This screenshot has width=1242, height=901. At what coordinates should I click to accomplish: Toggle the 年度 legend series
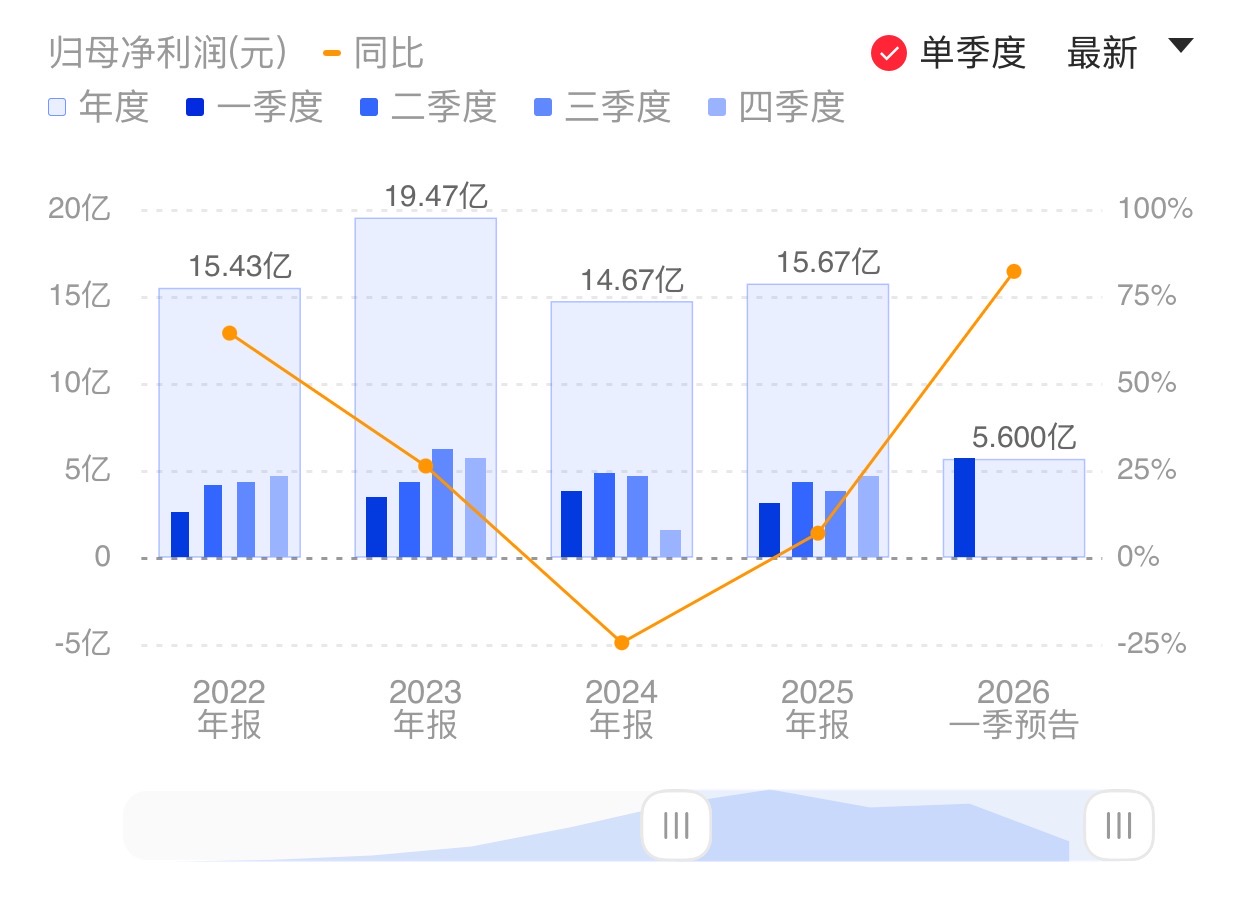(x=98, y=106)
